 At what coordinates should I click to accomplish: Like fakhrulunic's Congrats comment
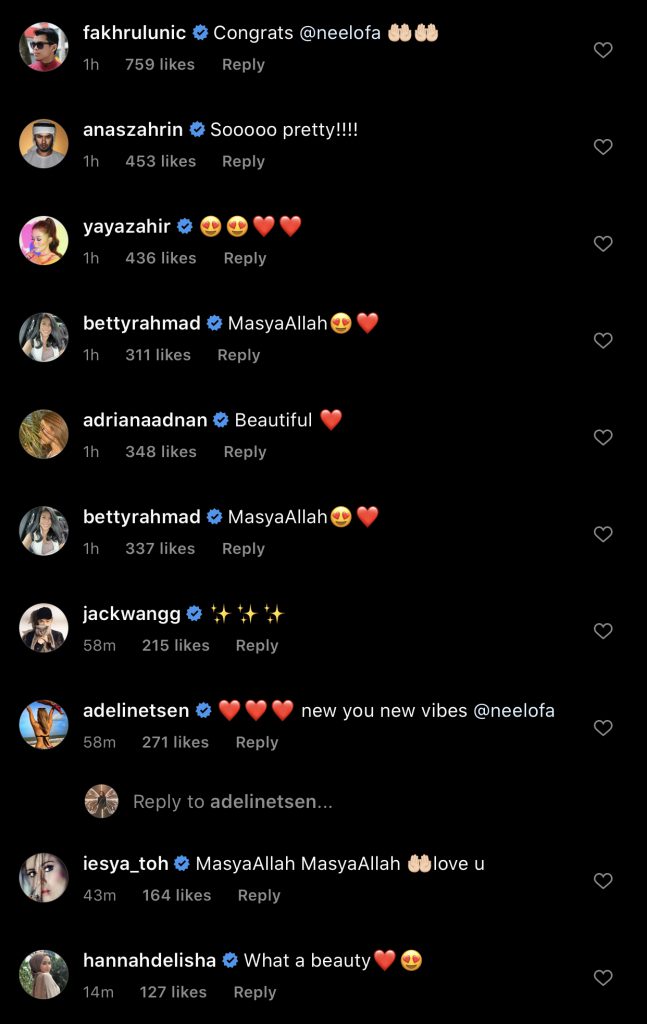(603, 50)
